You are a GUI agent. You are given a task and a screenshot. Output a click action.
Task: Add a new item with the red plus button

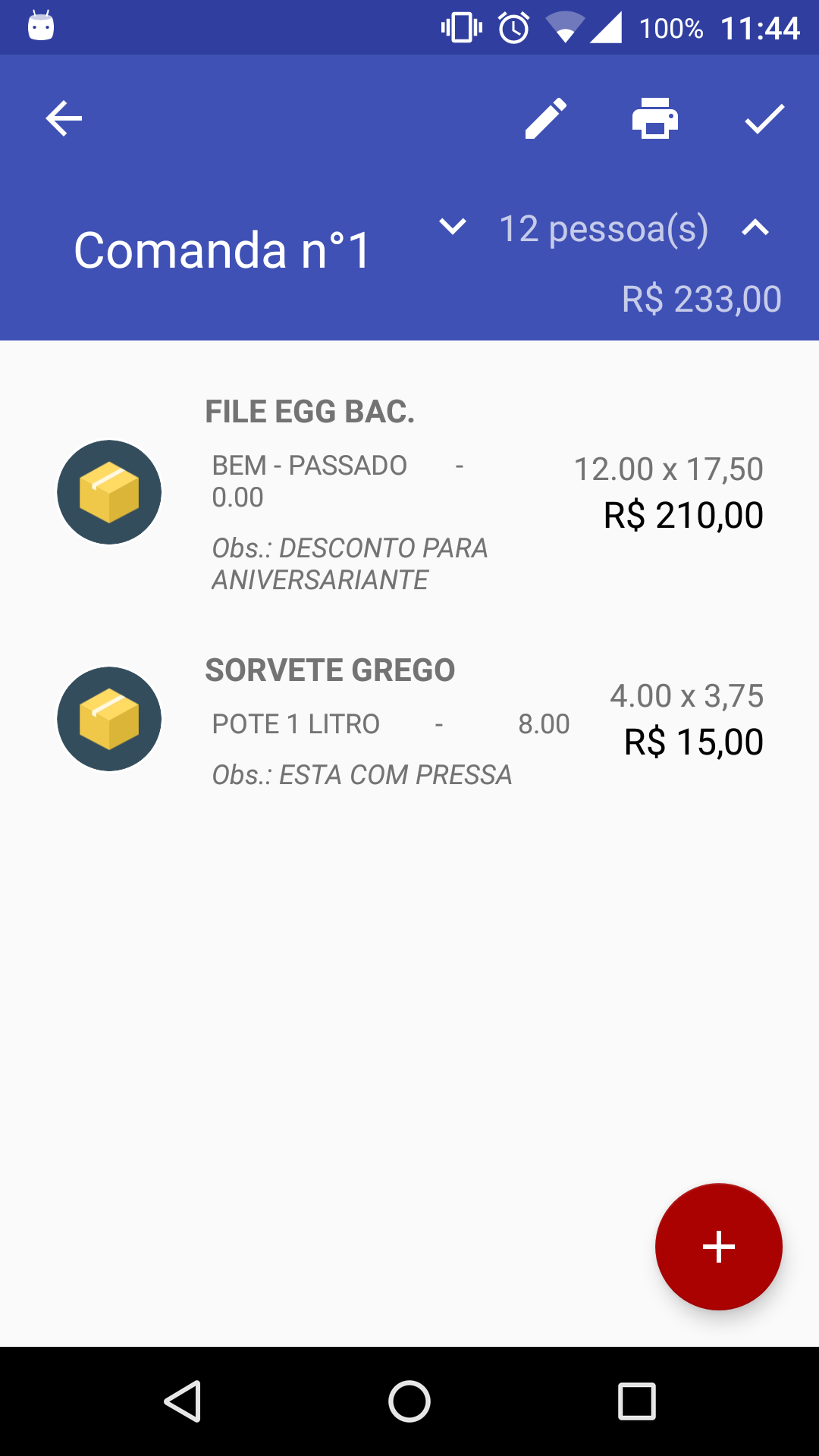[x=718, y=1247]
